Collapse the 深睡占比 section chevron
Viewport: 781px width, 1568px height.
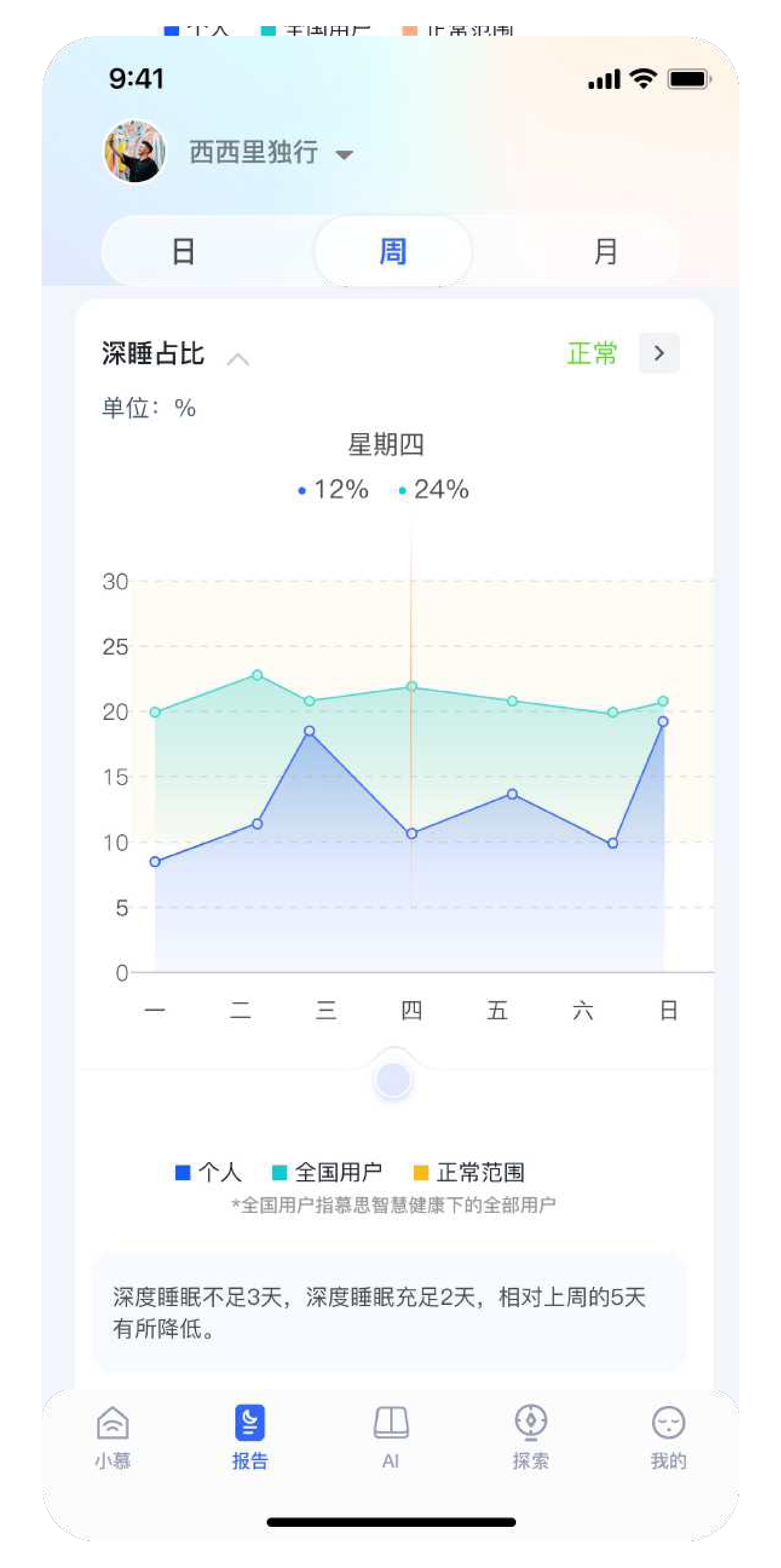pyautogui.click(x=237, y=360)
